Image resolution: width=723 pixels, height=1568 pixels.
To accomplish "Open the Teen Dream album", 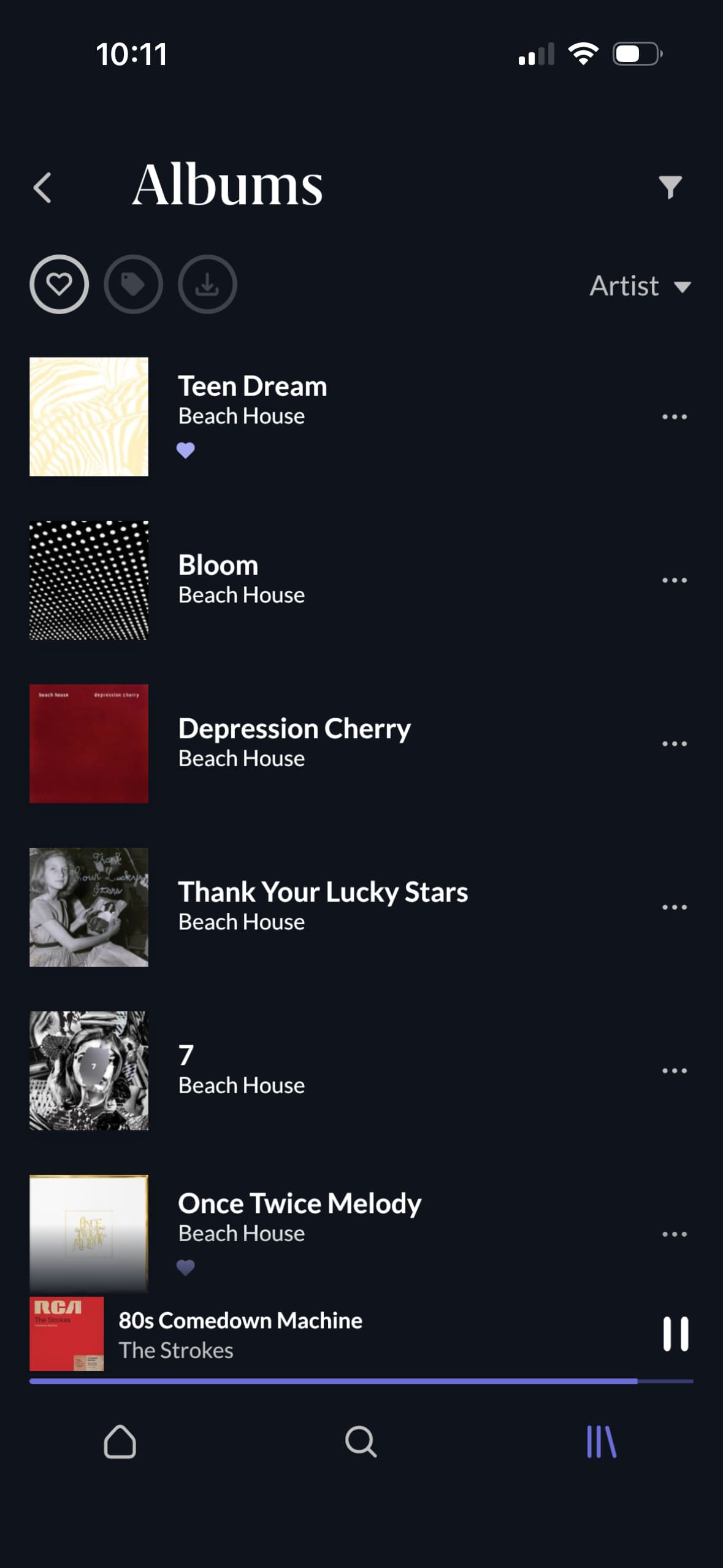I will pyautogui.click(x=251, y=400).
